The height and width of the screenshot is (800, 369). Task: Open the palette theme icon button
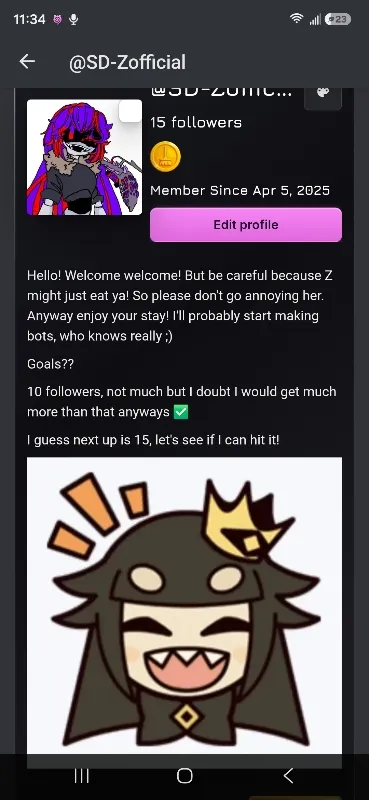(x=323, y=93)
